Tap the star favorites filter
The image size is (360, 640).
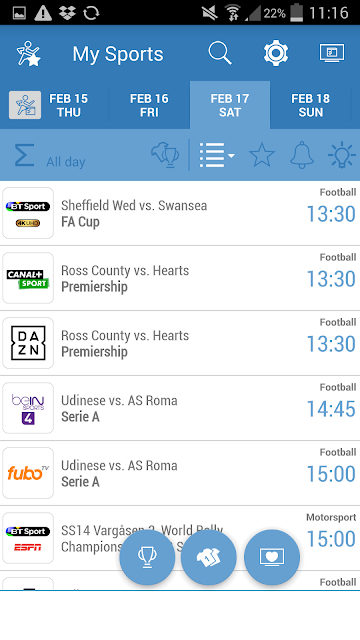click(262, 155)
